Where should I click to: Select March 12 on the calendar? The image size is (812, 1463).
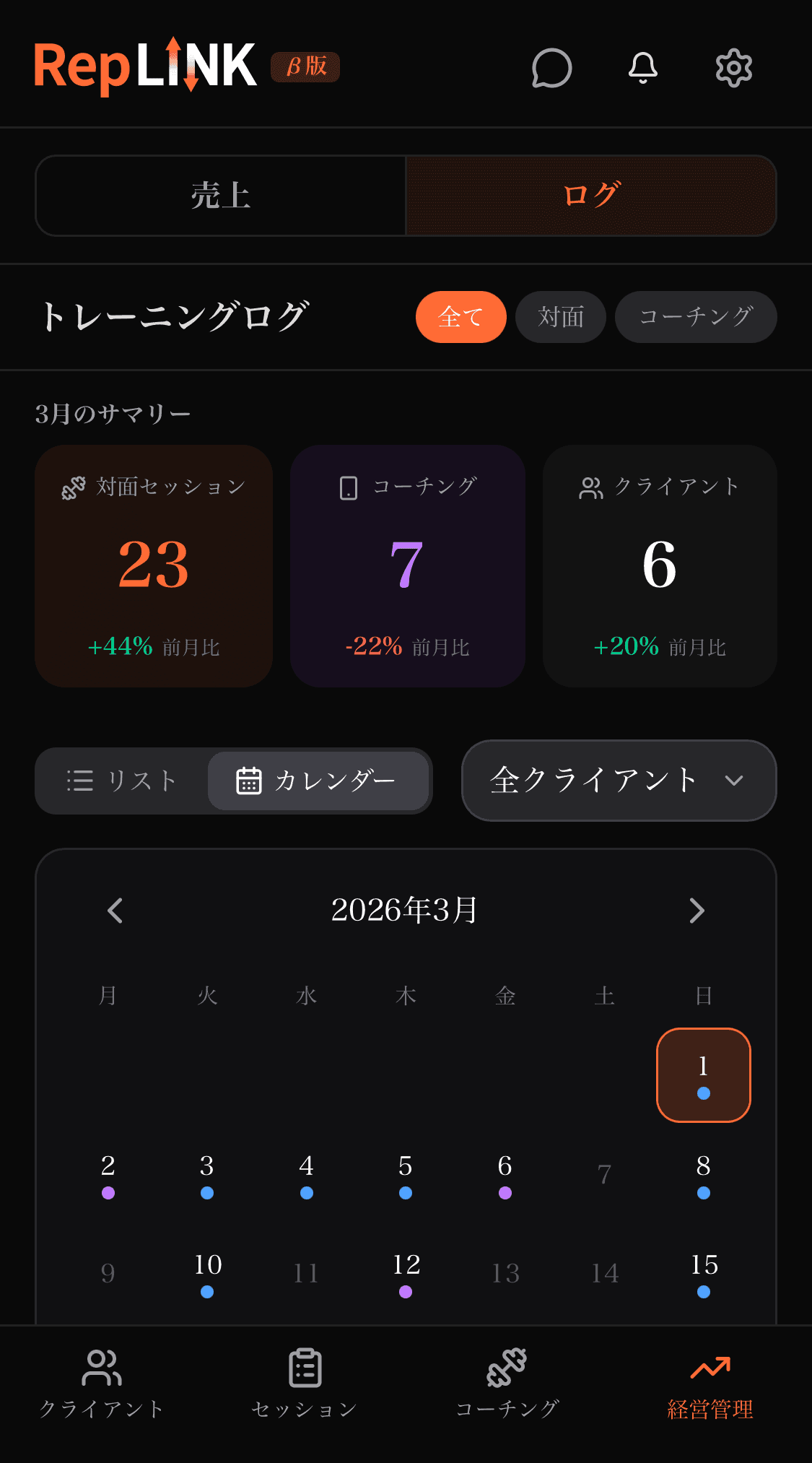pos(406,1265)
